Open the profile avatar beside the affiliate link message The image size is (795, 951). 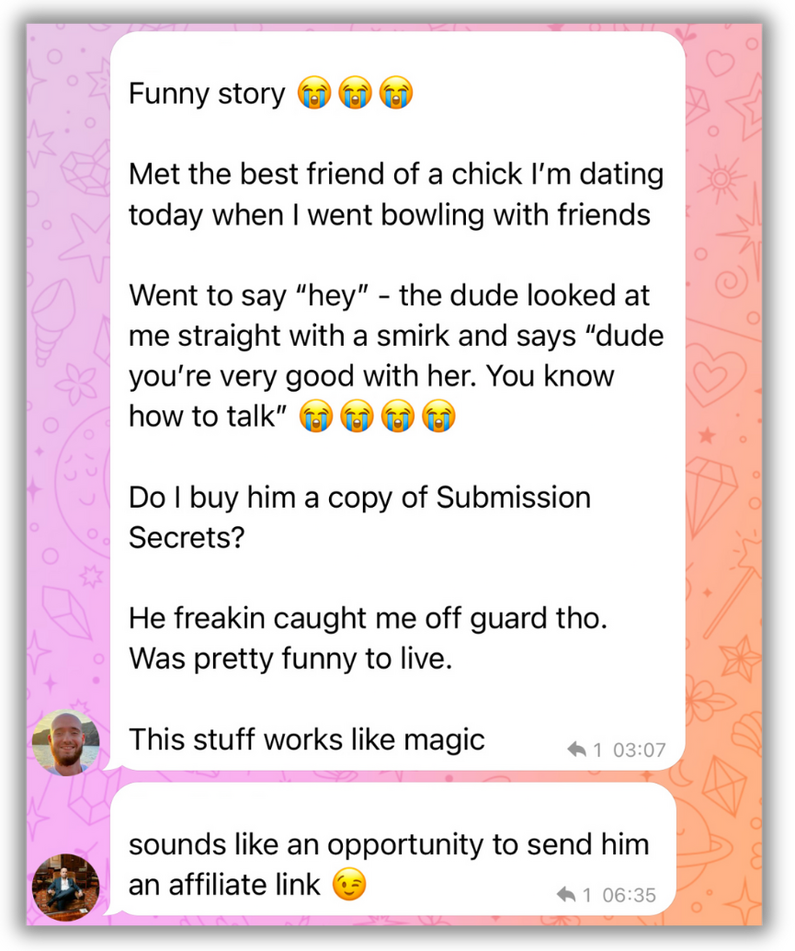coord(67,887)
